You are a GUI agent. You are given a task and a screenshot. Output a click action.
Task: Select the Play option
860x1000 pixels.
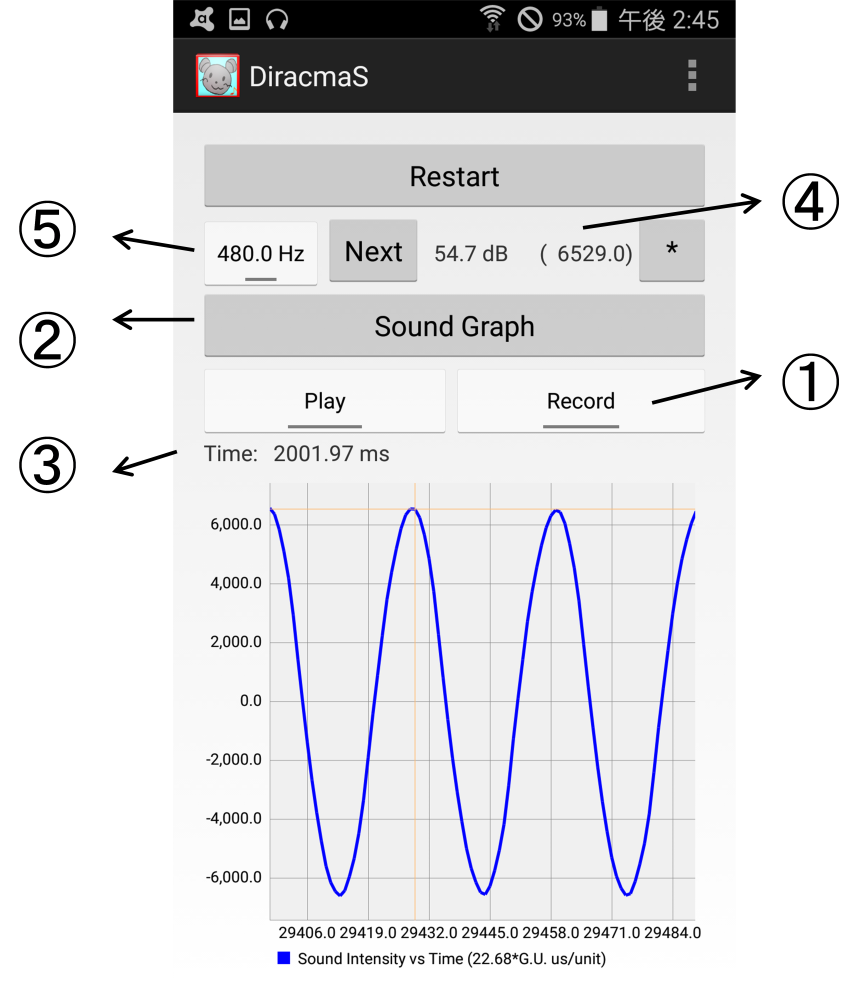coord(325,402)
